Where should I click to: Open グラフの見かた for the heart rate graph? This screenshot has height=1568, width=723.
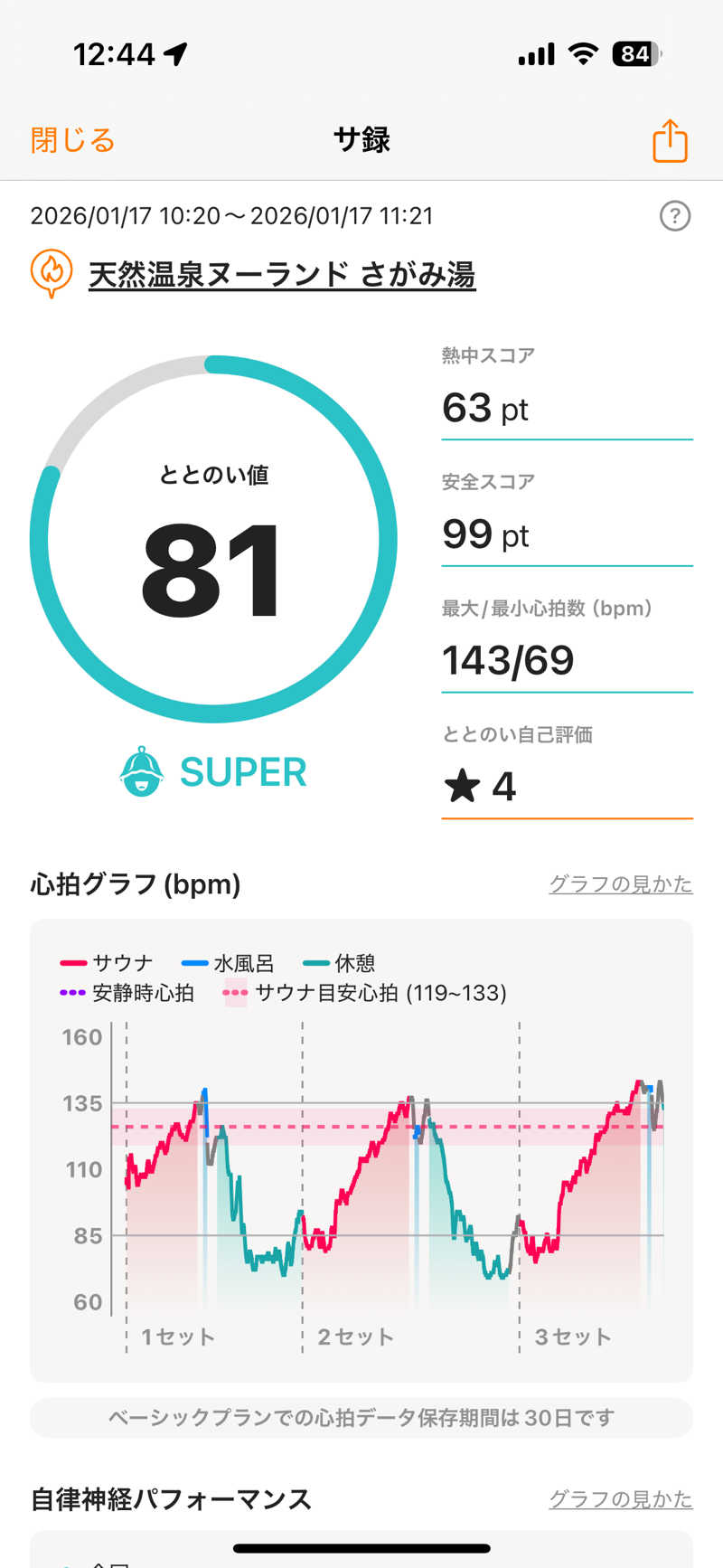coord(620,883)
